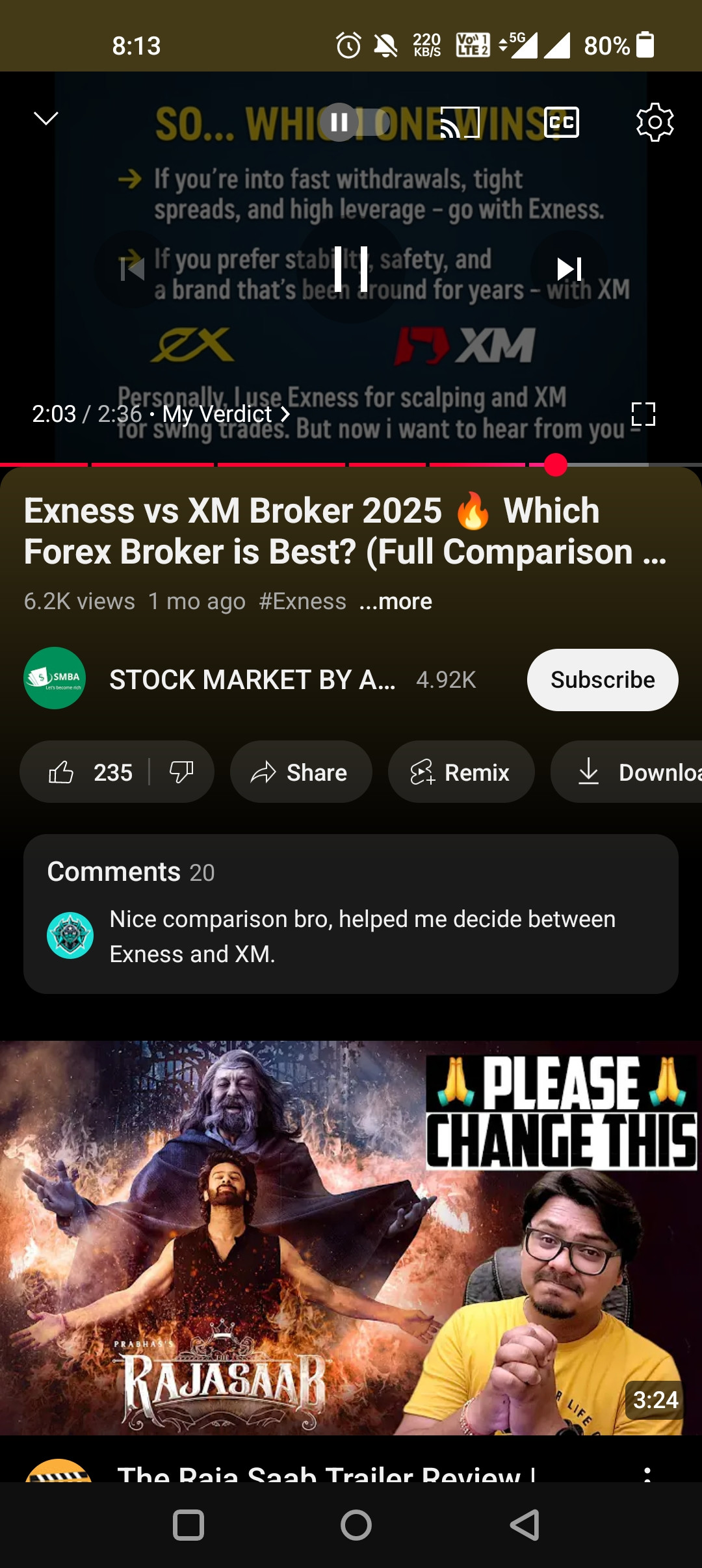Enter fullscreen mode

coord(643,414)
